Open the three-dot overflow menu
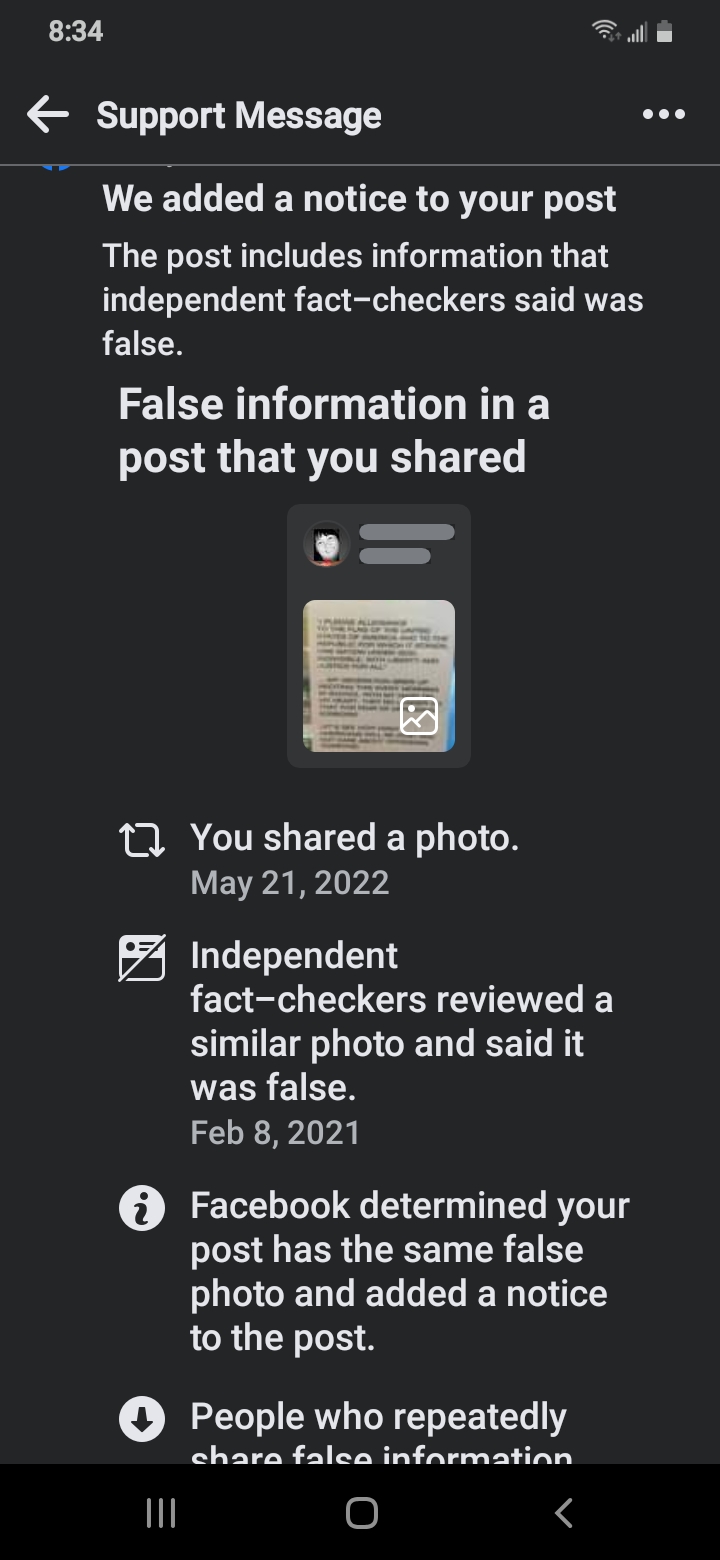 point(664,115)
